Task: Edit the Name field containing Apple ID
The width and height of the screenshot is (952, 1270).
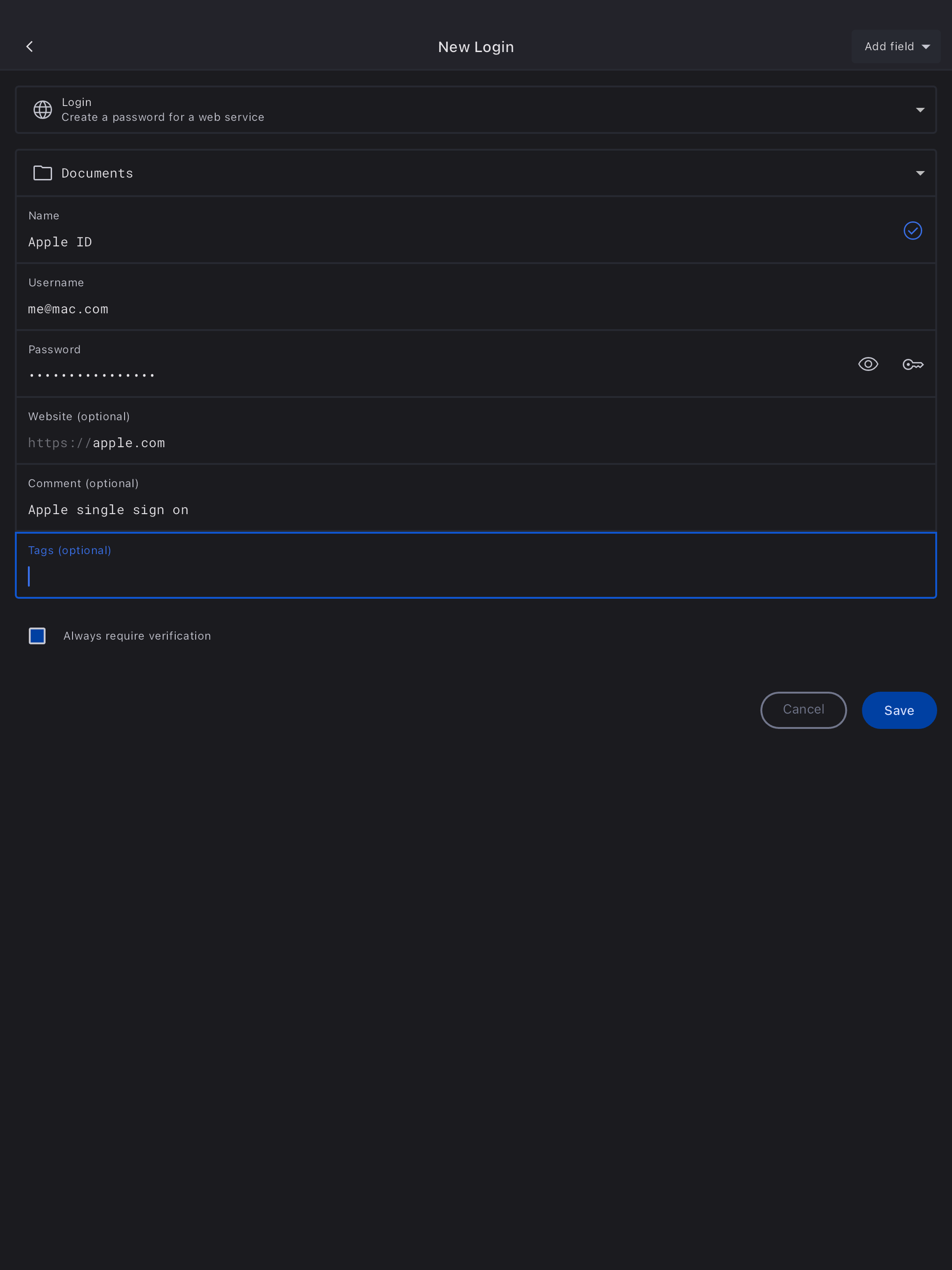Action: click(402, 242)
